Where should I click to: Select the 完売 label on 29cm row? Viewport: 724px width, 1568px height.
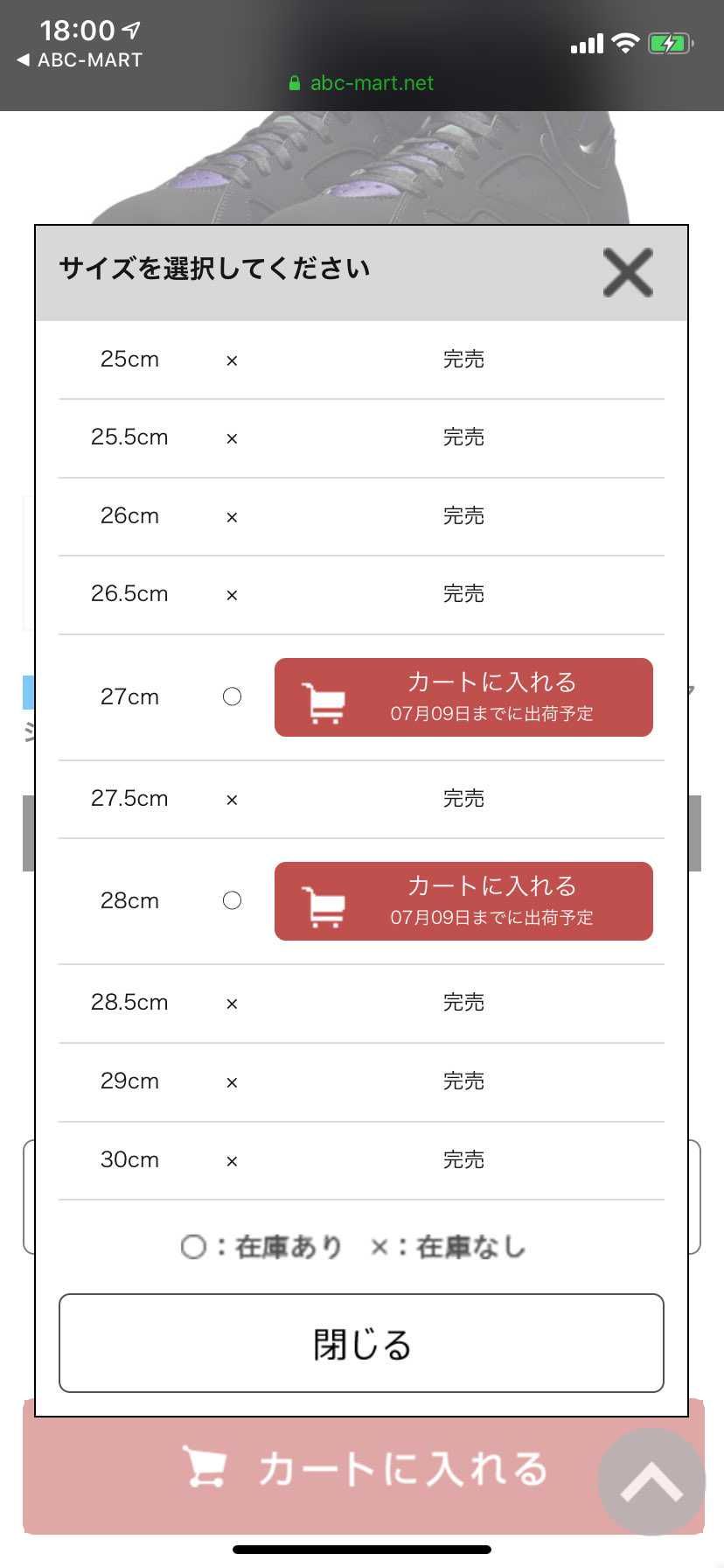[463, 1081]
